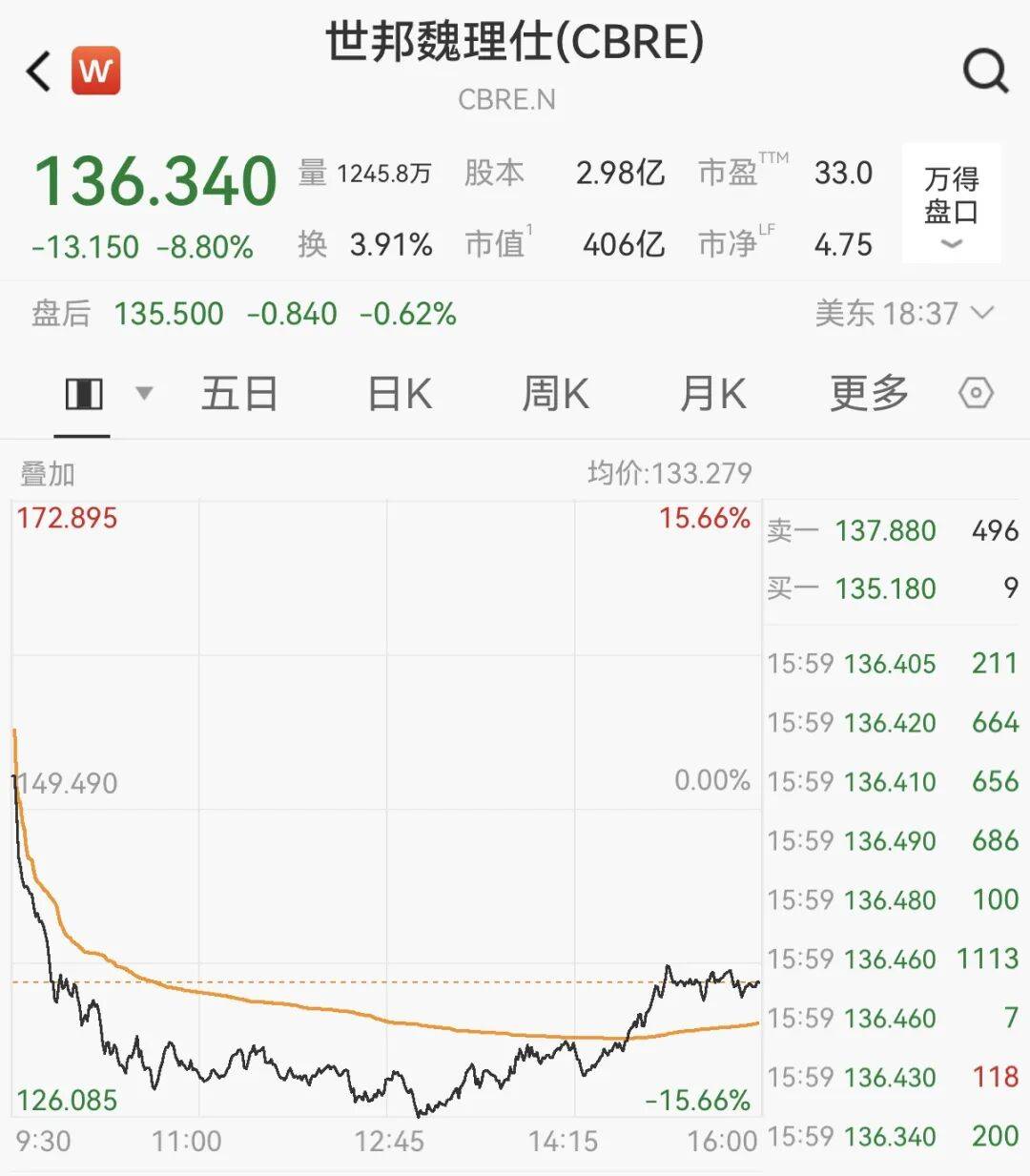The height and width of the screenshot is (1176, 1030).
Task: Expand the 万得盘口 panel
Action: click(x=951, y=204)
